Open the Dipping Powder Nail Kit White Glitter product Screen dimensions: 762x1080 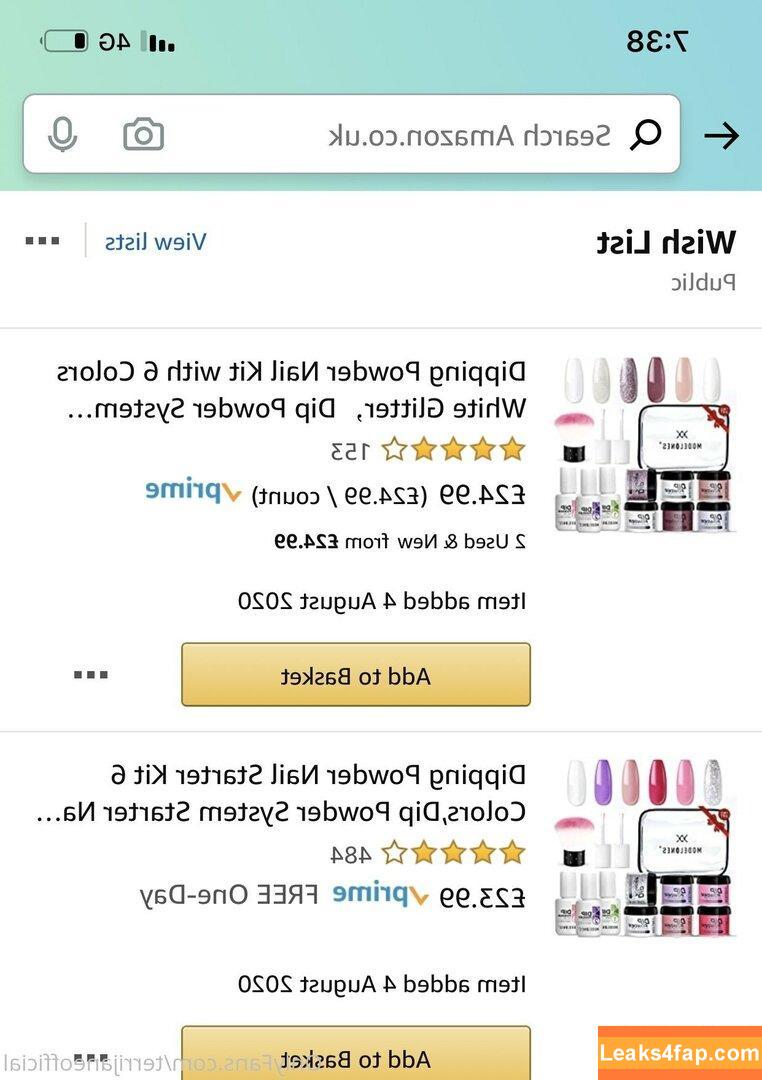(x=290, y=390)
